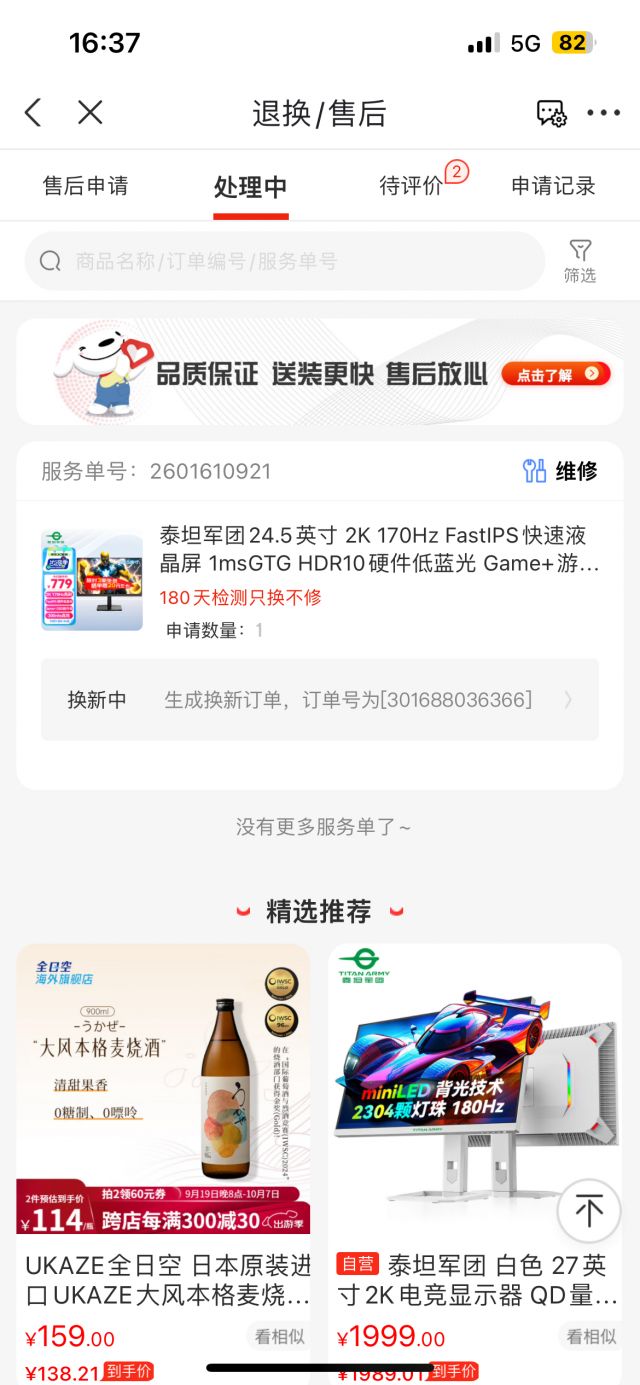Tap 看相似 for the 泰坦军团 27英寸 monitor
Viewport: 640px width, 1385px height.
coord(591,1336)
